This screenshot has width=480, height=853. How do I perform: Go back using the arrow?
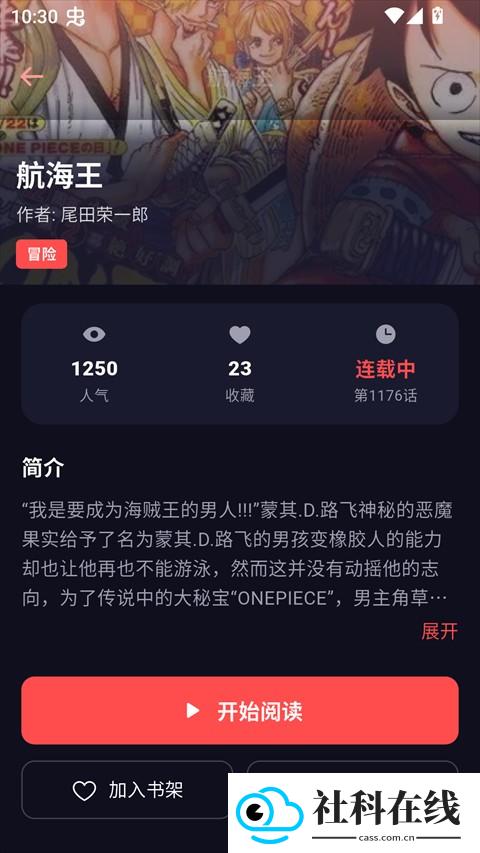click(32, 77)
